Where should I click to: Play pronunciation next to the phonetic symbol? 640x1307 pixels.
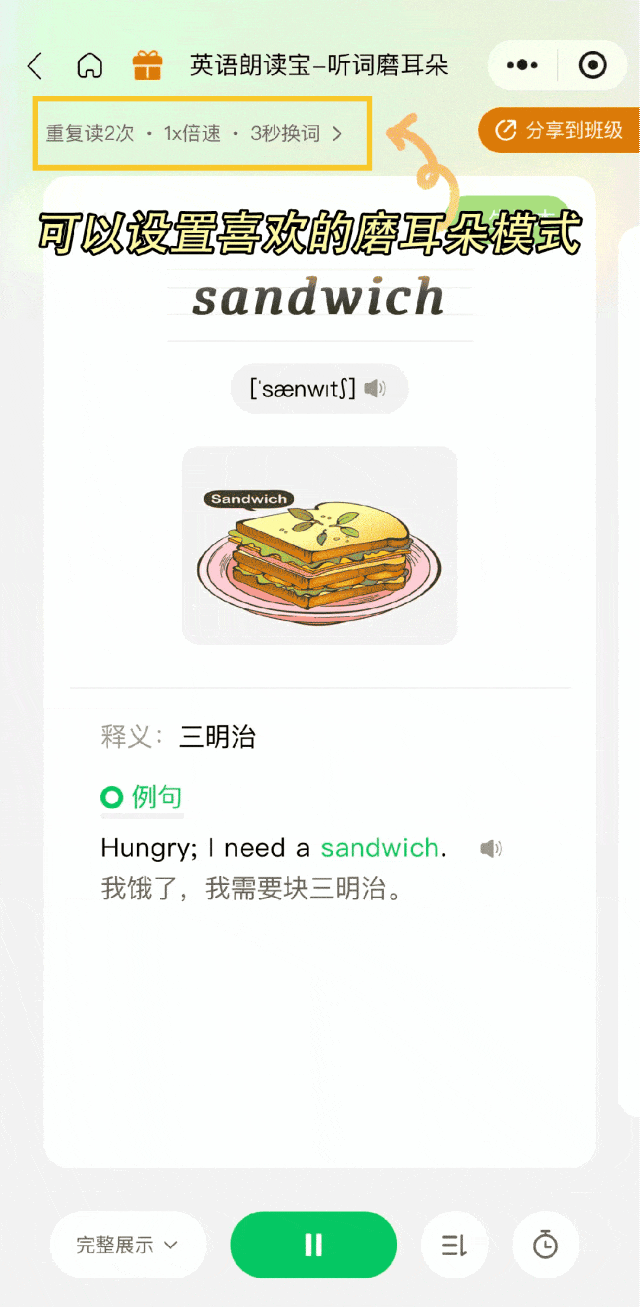click(x=375, y=388)
